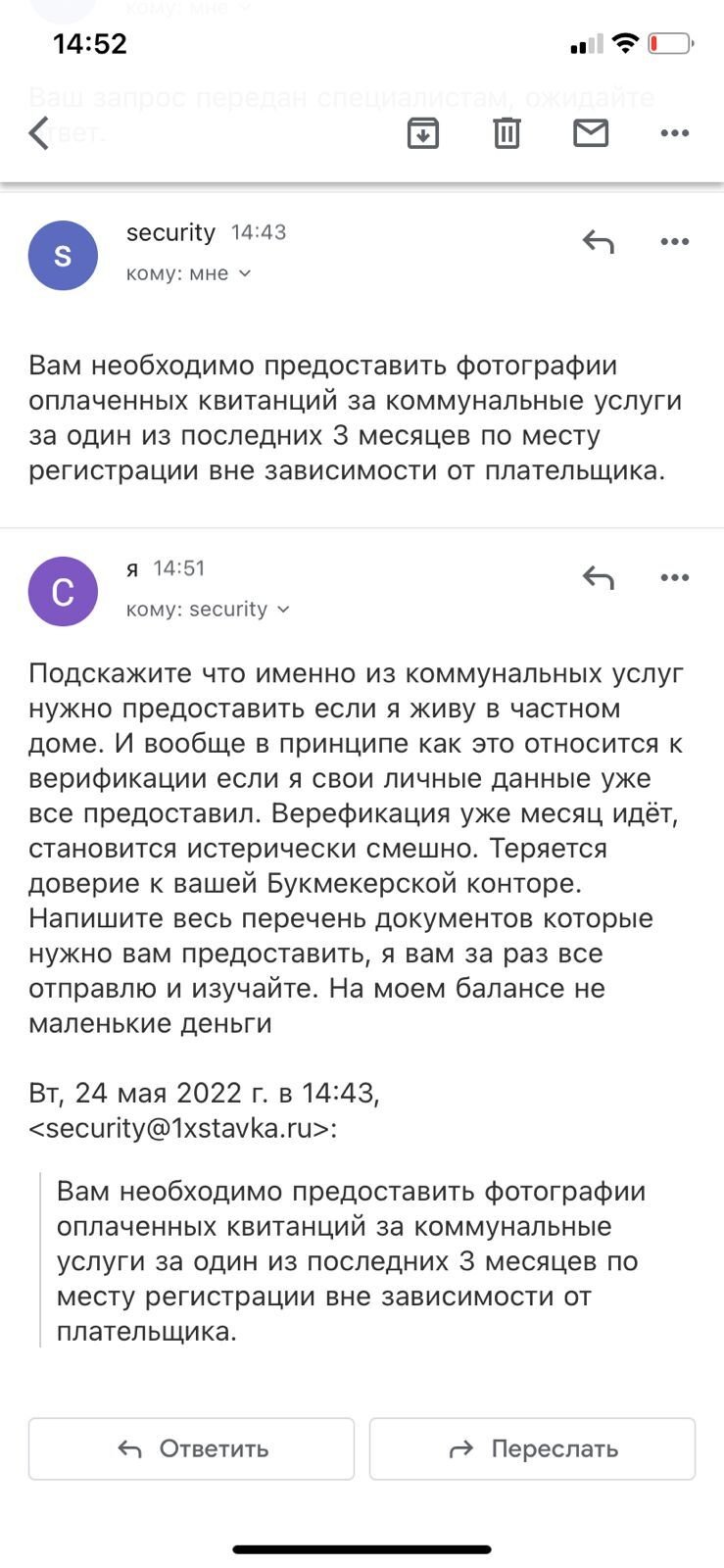This screenshot has height=1568, width=724.
Task: Tap the Ответить button
Action: click(x=191, y=1448)
